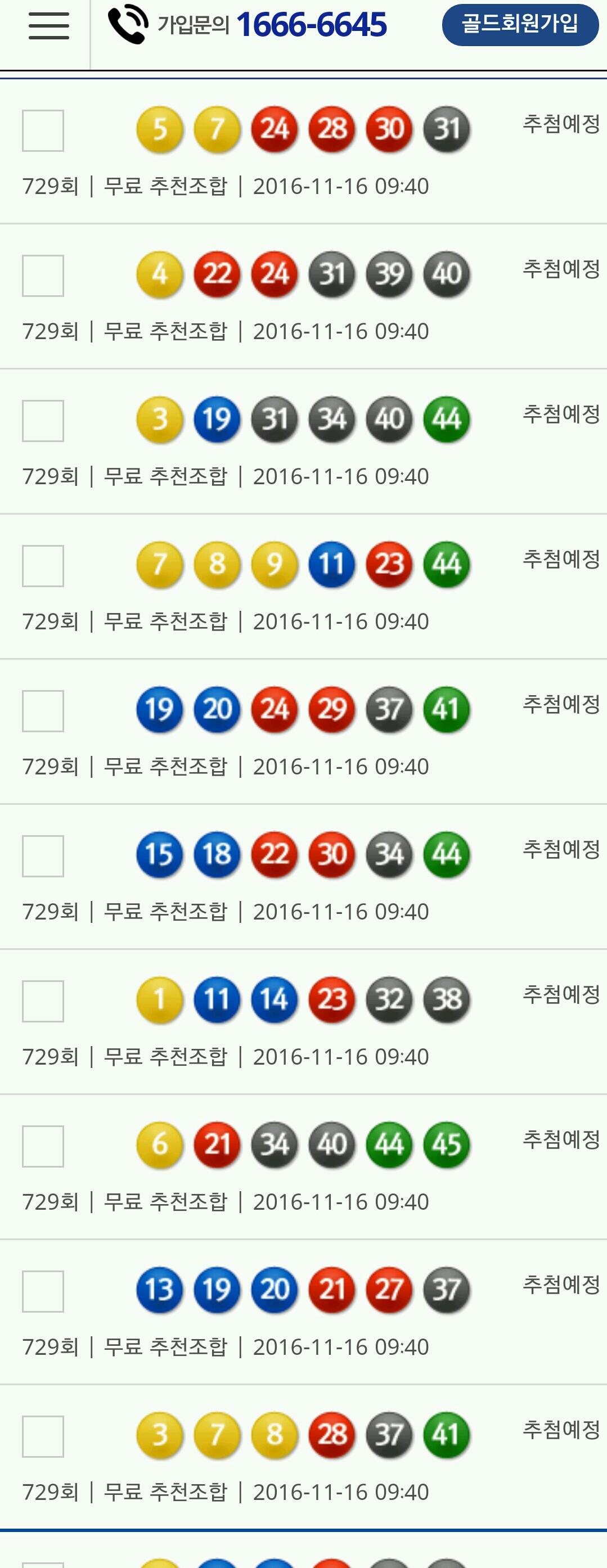This screenshot has height=1568, width=607.
Task: Tap the 골드회원가입 button
Action: click(520, 24)
